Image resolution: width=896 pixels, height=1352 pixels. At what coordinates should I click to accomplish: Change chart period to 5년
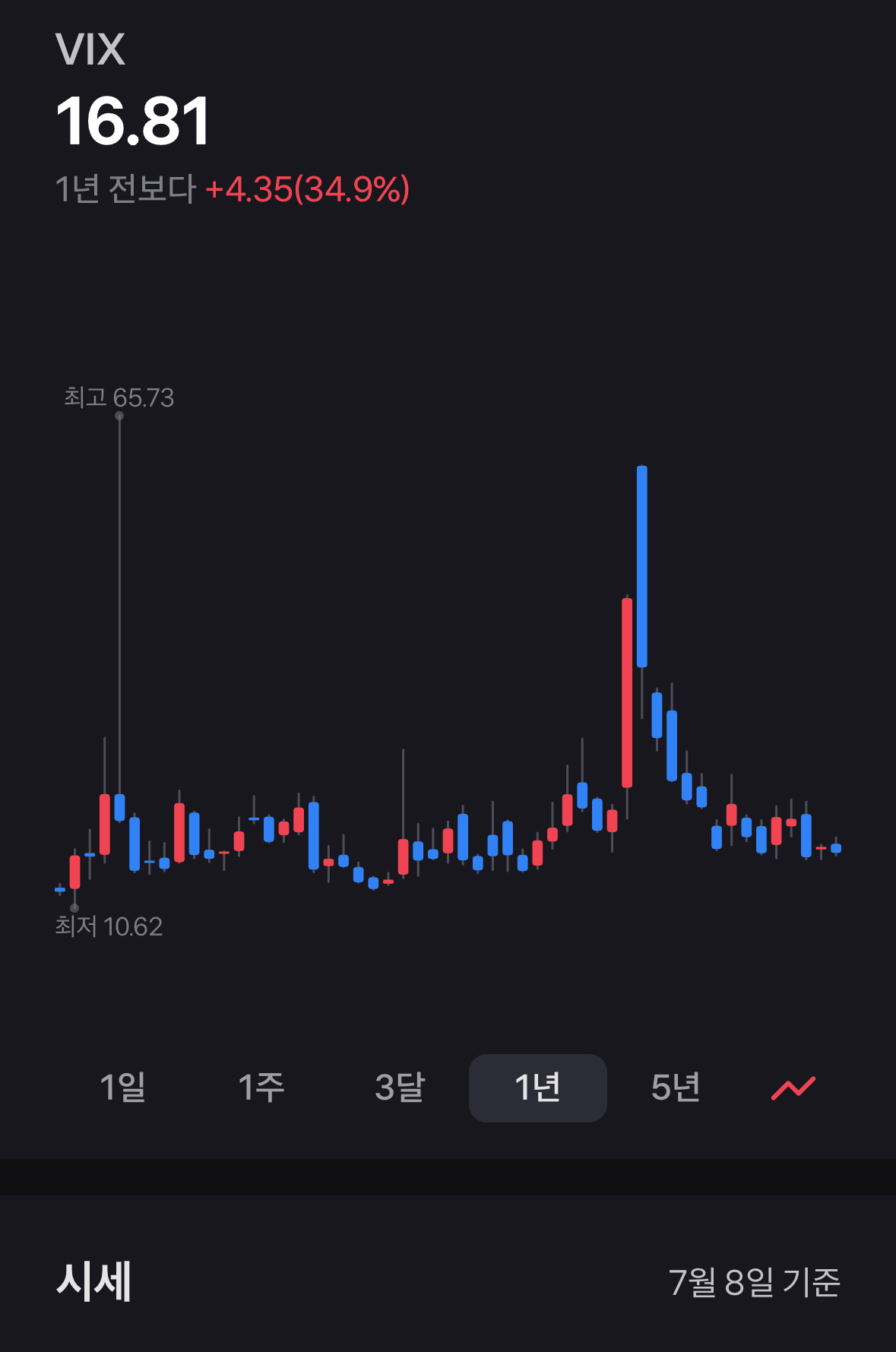[x=676, y=1088]
